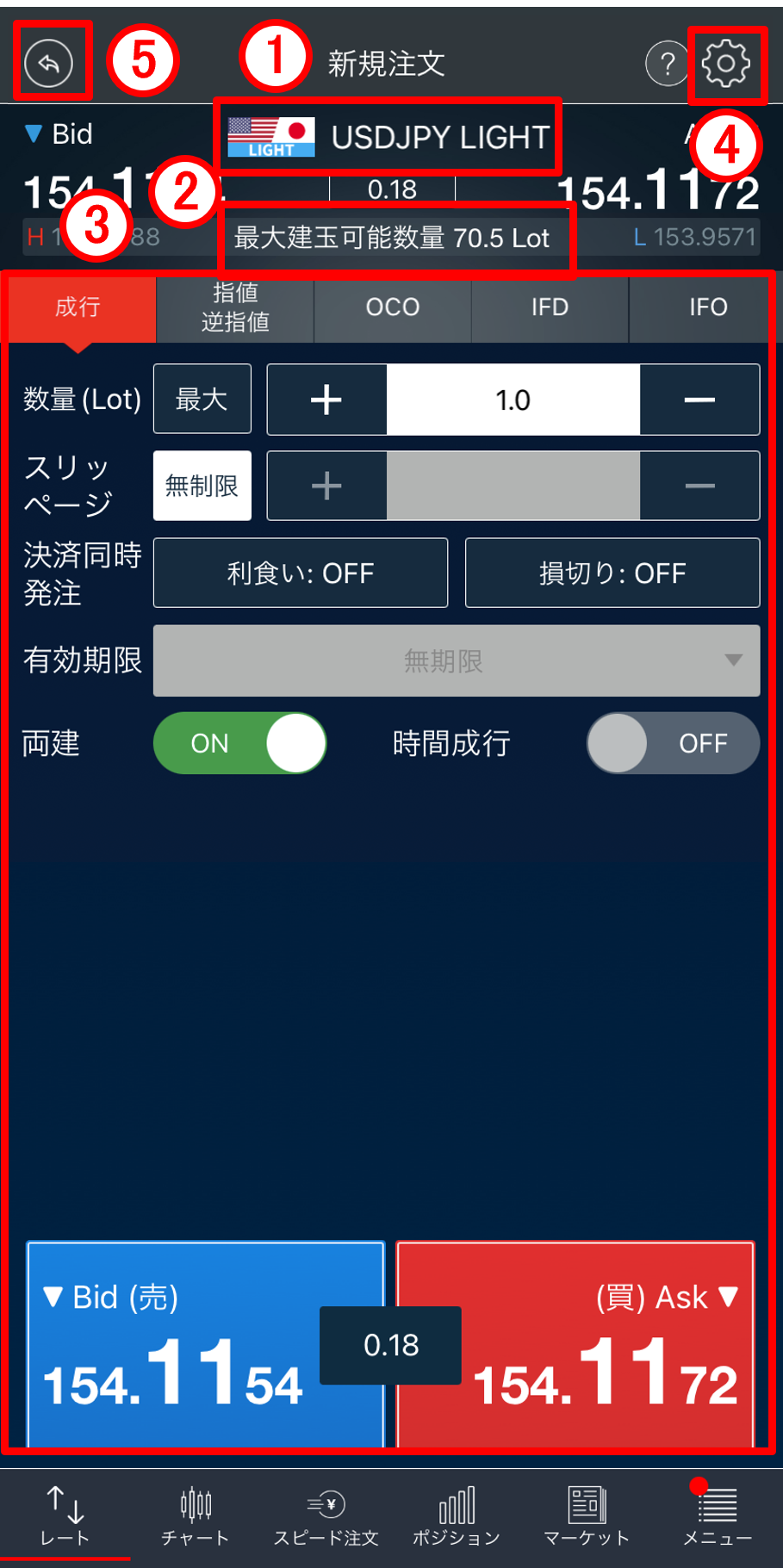Set quantity to 最大

click(202, 399)
